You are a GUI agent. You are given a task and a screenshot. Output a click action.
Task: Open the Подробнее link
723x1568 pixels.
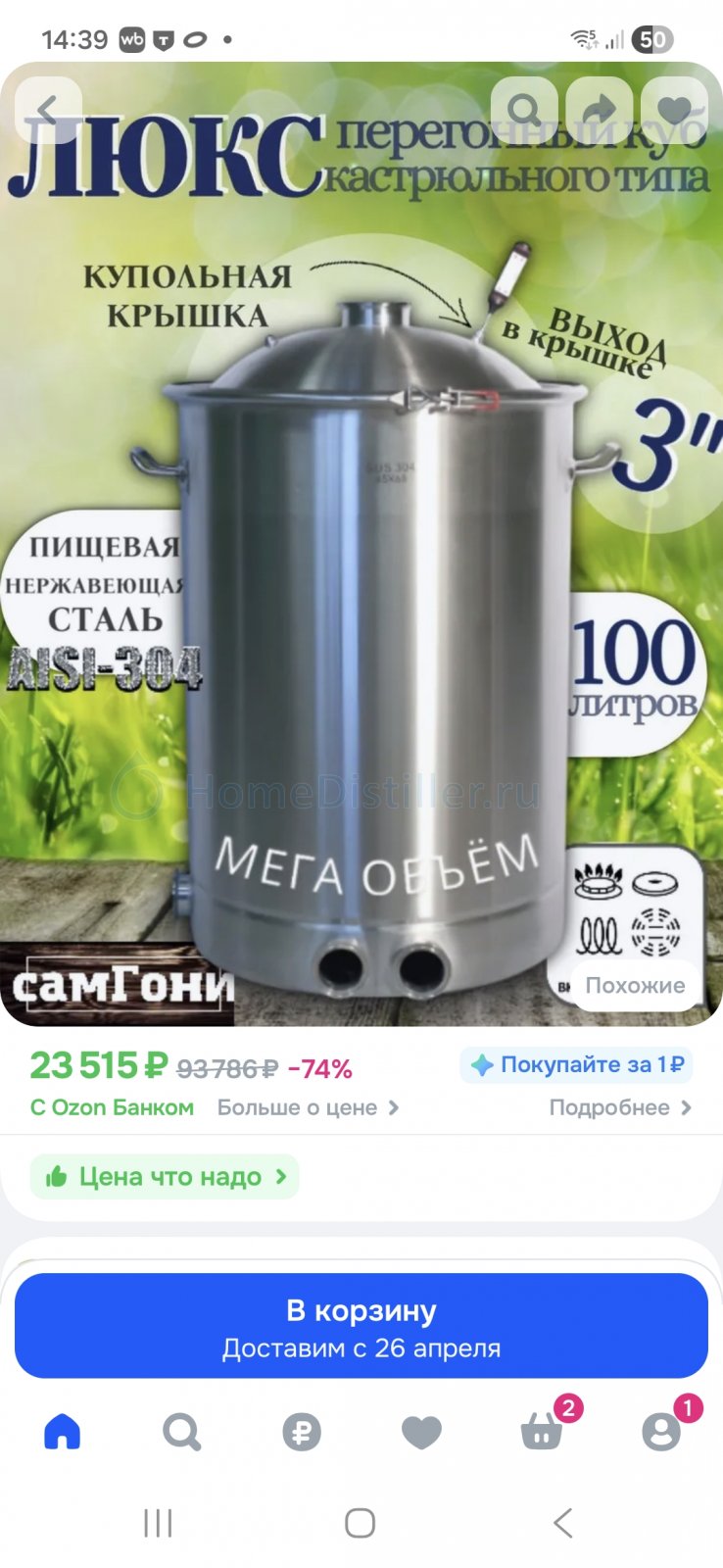619,1107
